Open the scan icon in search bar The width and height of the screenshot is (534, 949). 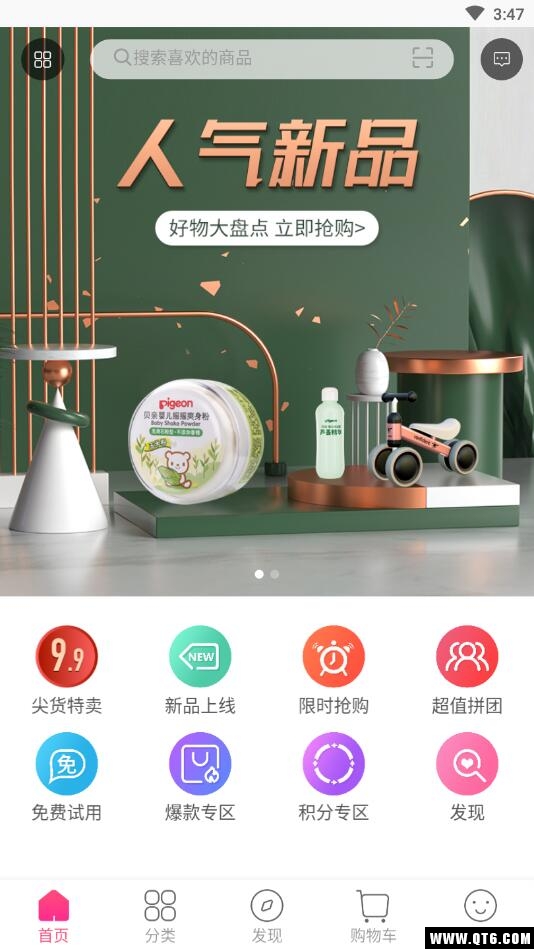click(x=422, y=58)
